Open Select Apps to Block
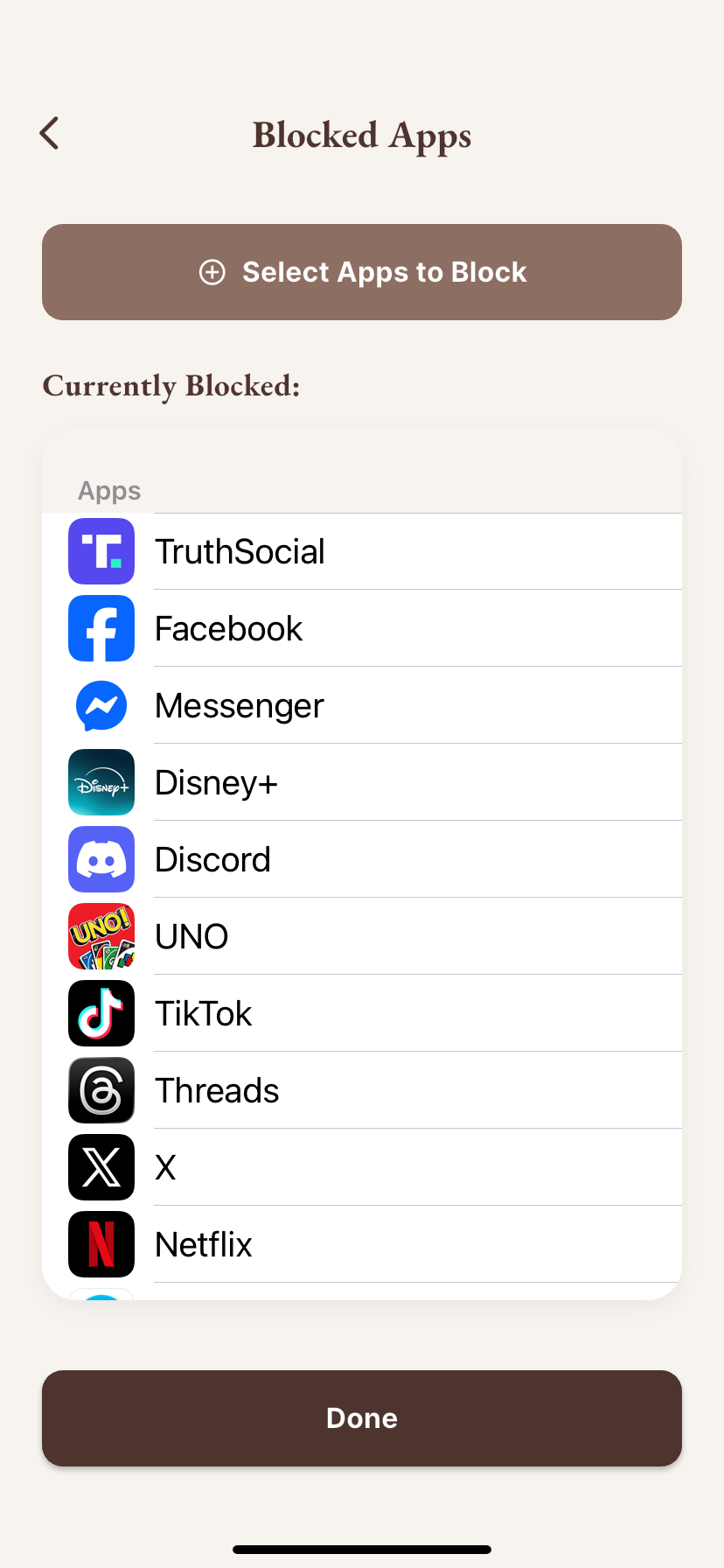This screenshot has width=724, height=1568. [362, 272]
